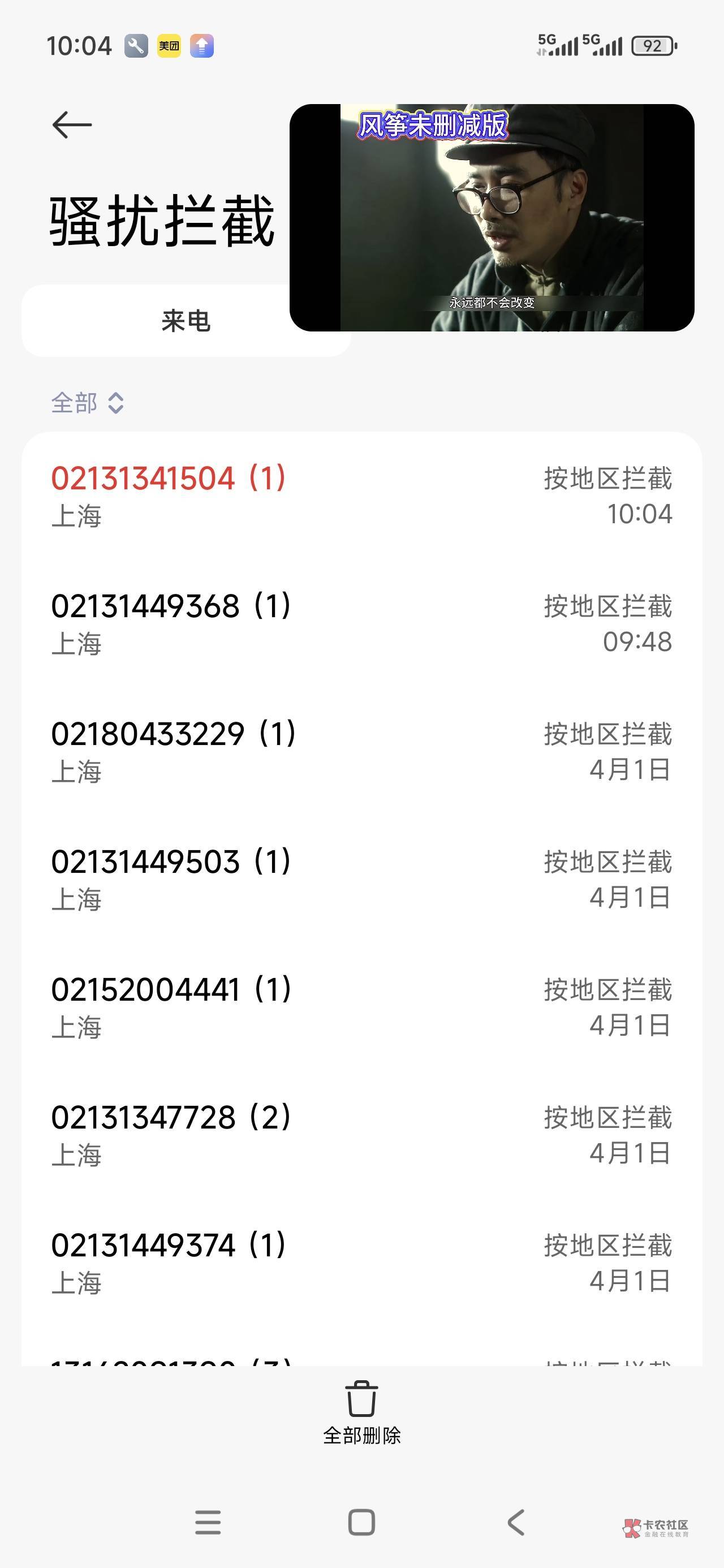Switch to the 来电 tab
Image resolution: width=724 pixels, height=1568 pixels.
tap(186, 321)
